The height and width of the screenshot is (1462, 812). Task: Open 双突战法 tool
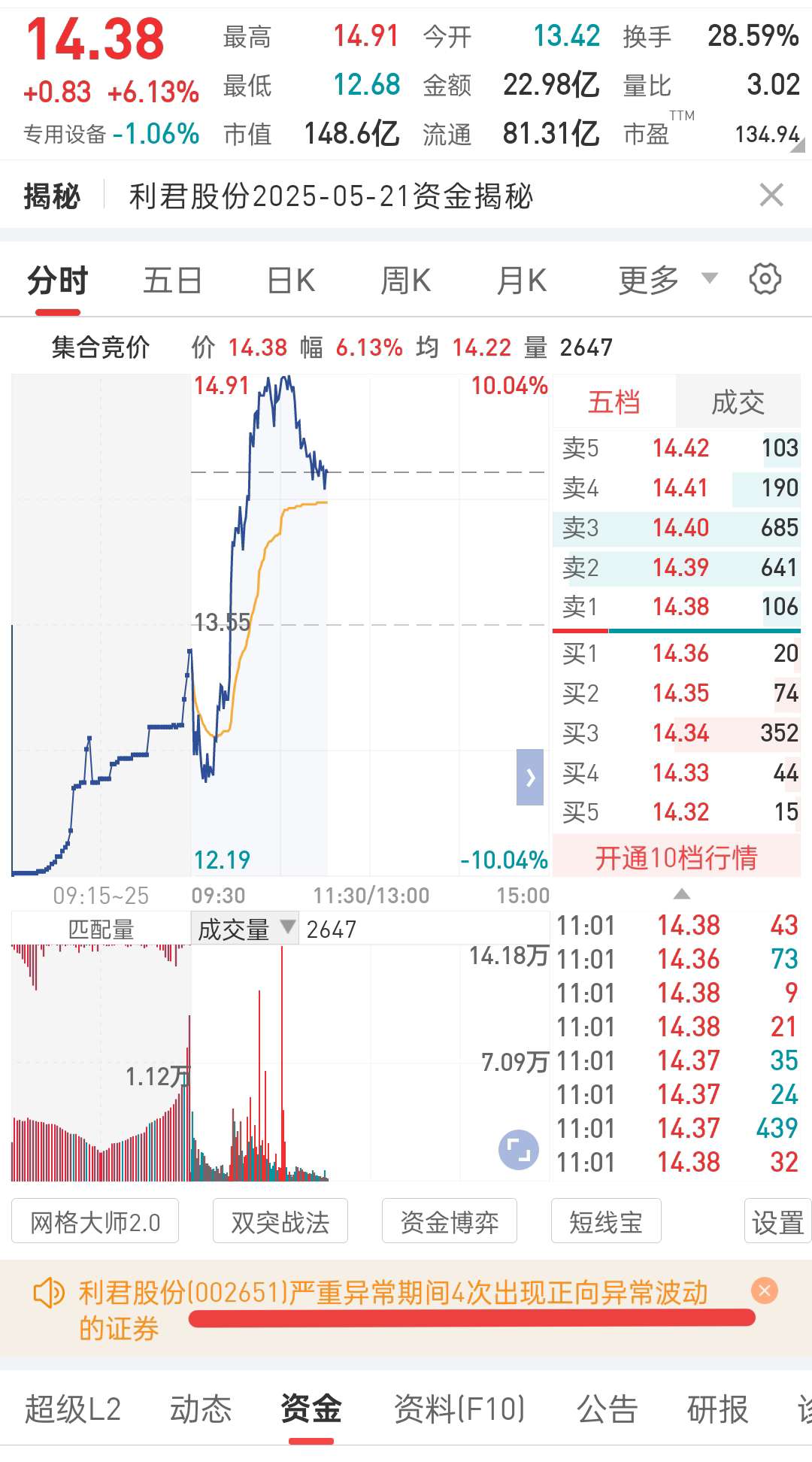[x=280, y=1222]
